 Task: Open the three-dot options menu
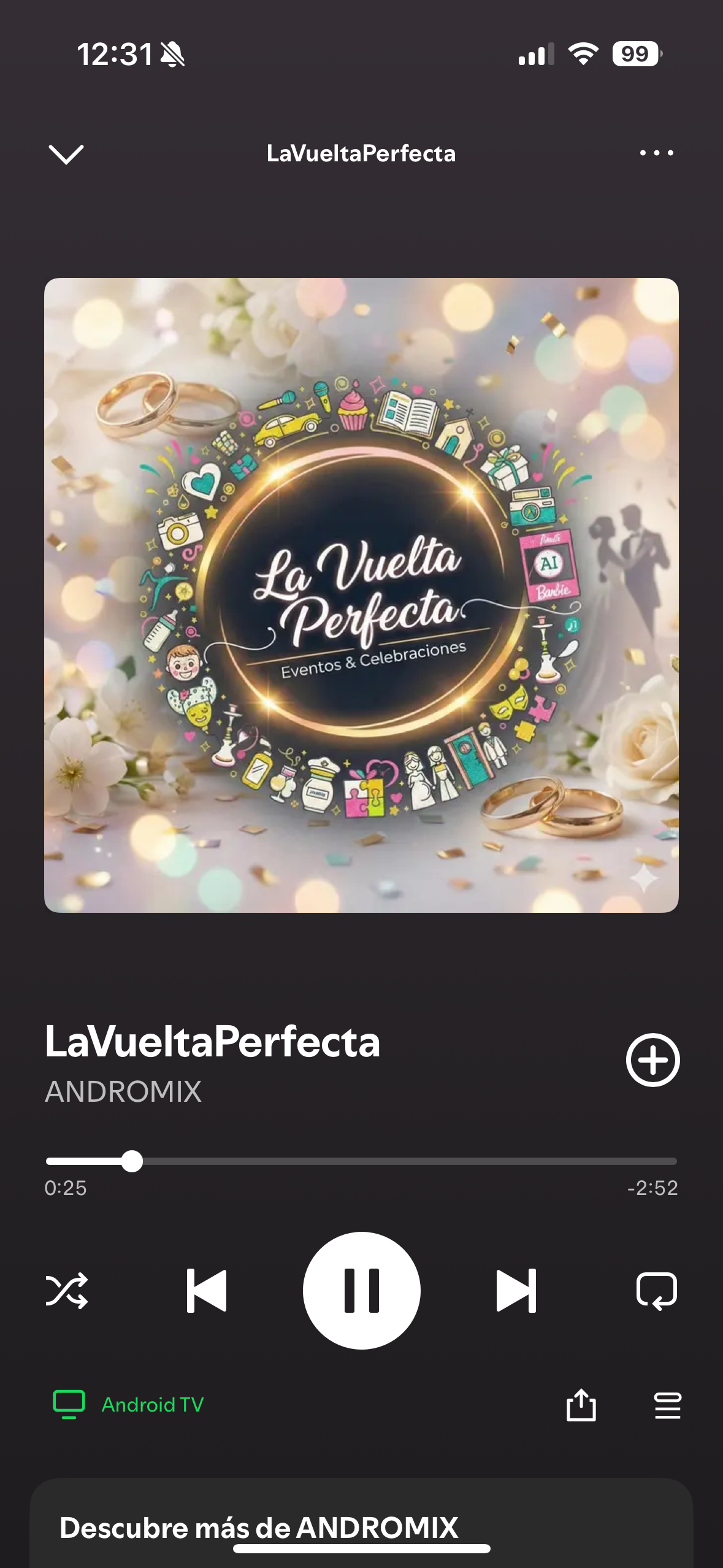tap(656, 153)
